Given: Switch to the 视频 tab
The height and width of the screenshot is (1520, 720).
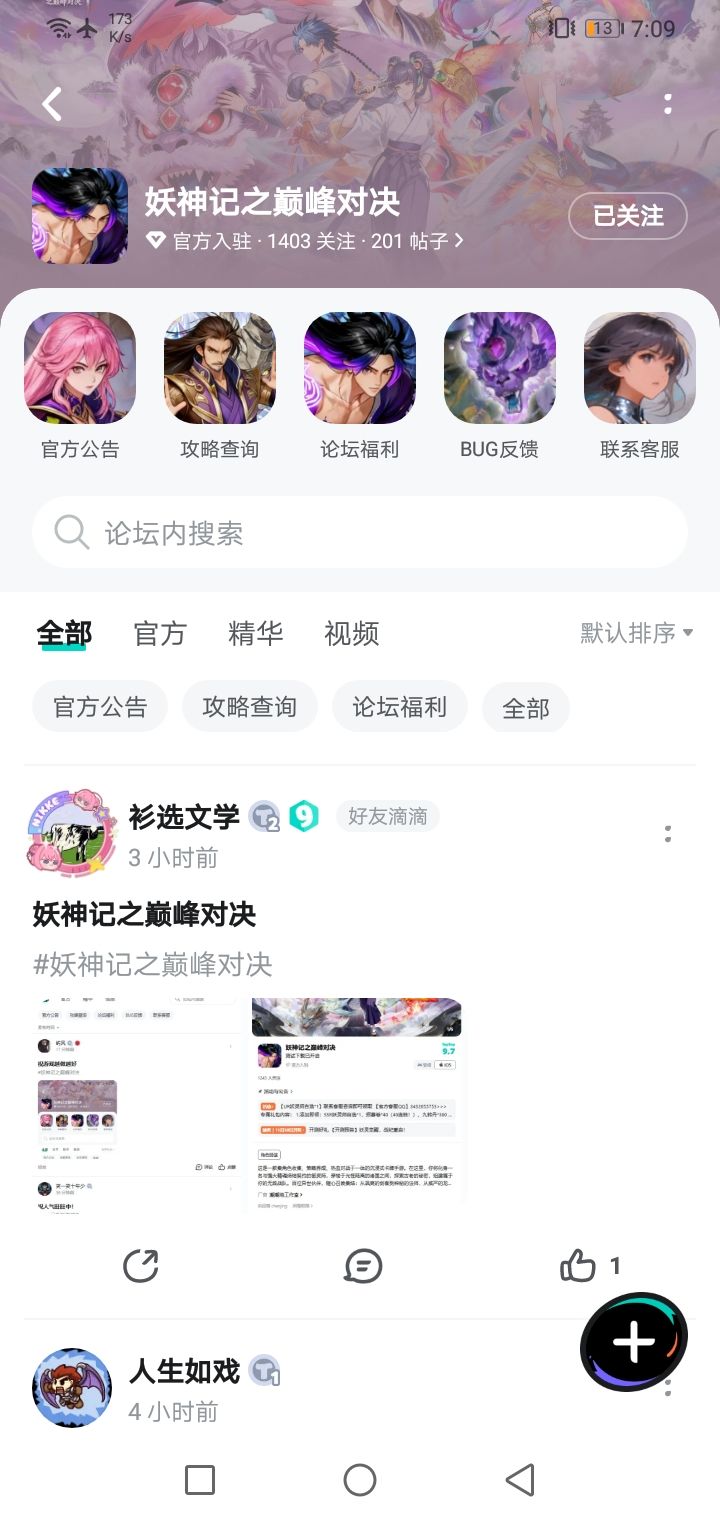Looking at the screenshot, I should (x=351, y=633).
